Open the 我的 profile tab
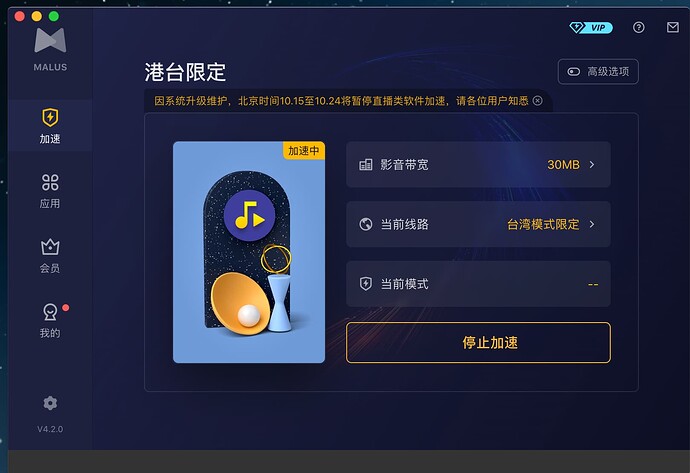This screenshot has height=473, width=690. pos(50,320)
